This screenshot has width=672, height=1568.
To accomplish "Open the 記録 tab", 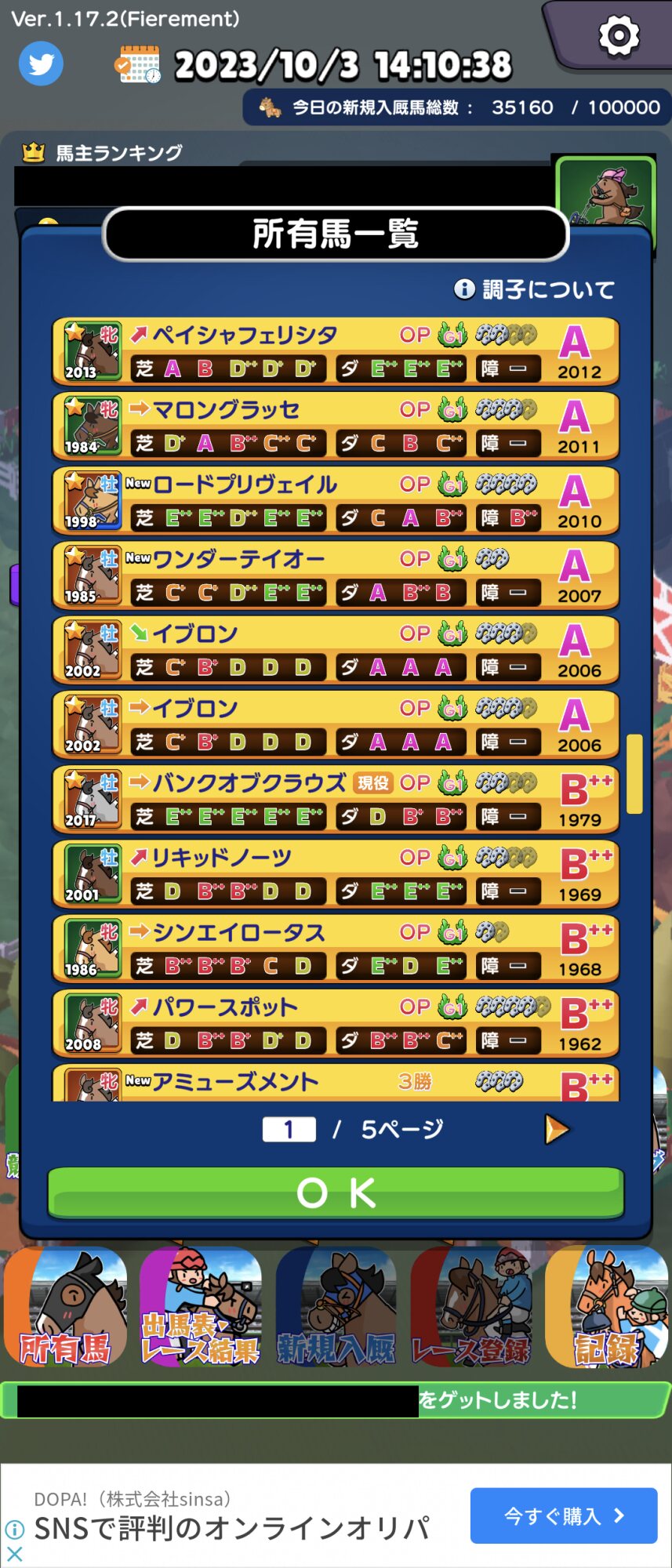I will 605,1308.
